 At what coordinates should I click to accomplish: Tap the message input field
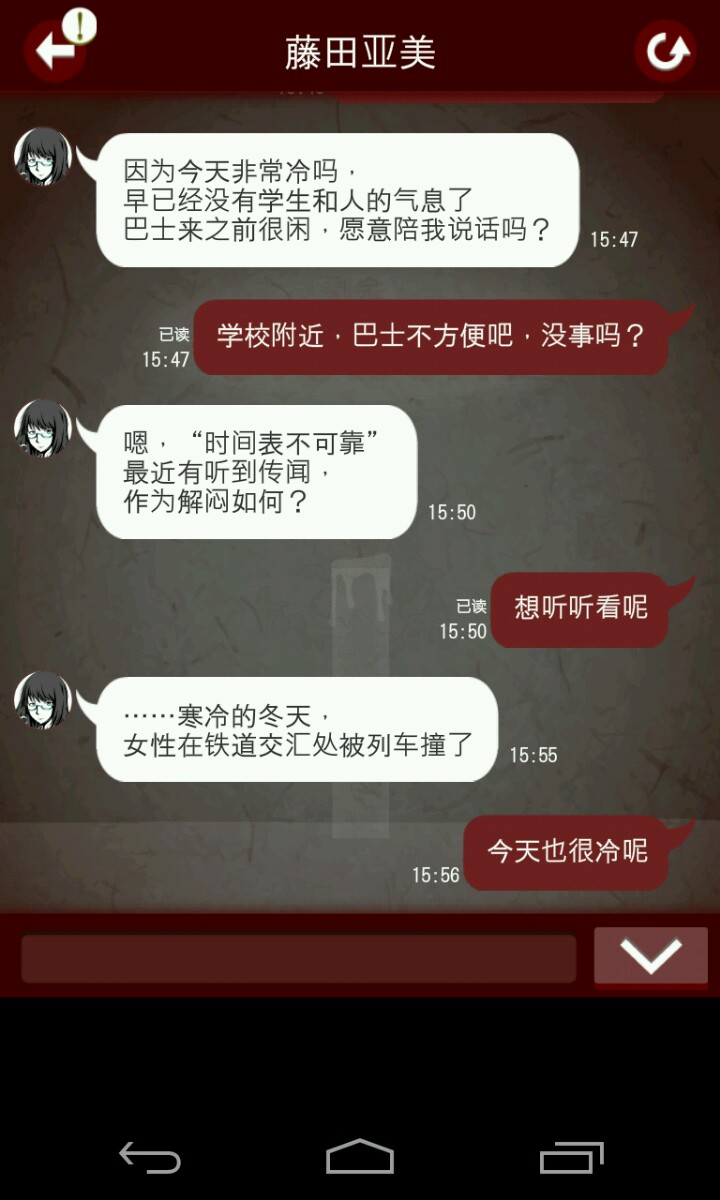(x=298, y=958)
